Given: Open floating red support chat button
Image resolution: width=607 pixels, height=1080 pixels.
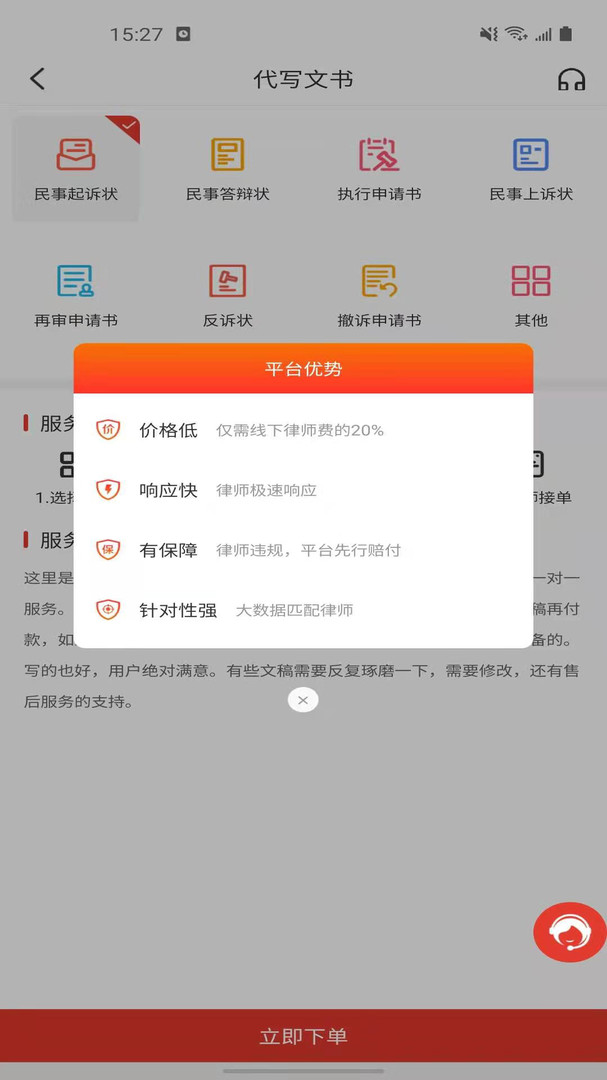Looking at the screenshot, I should pos(569,932).
